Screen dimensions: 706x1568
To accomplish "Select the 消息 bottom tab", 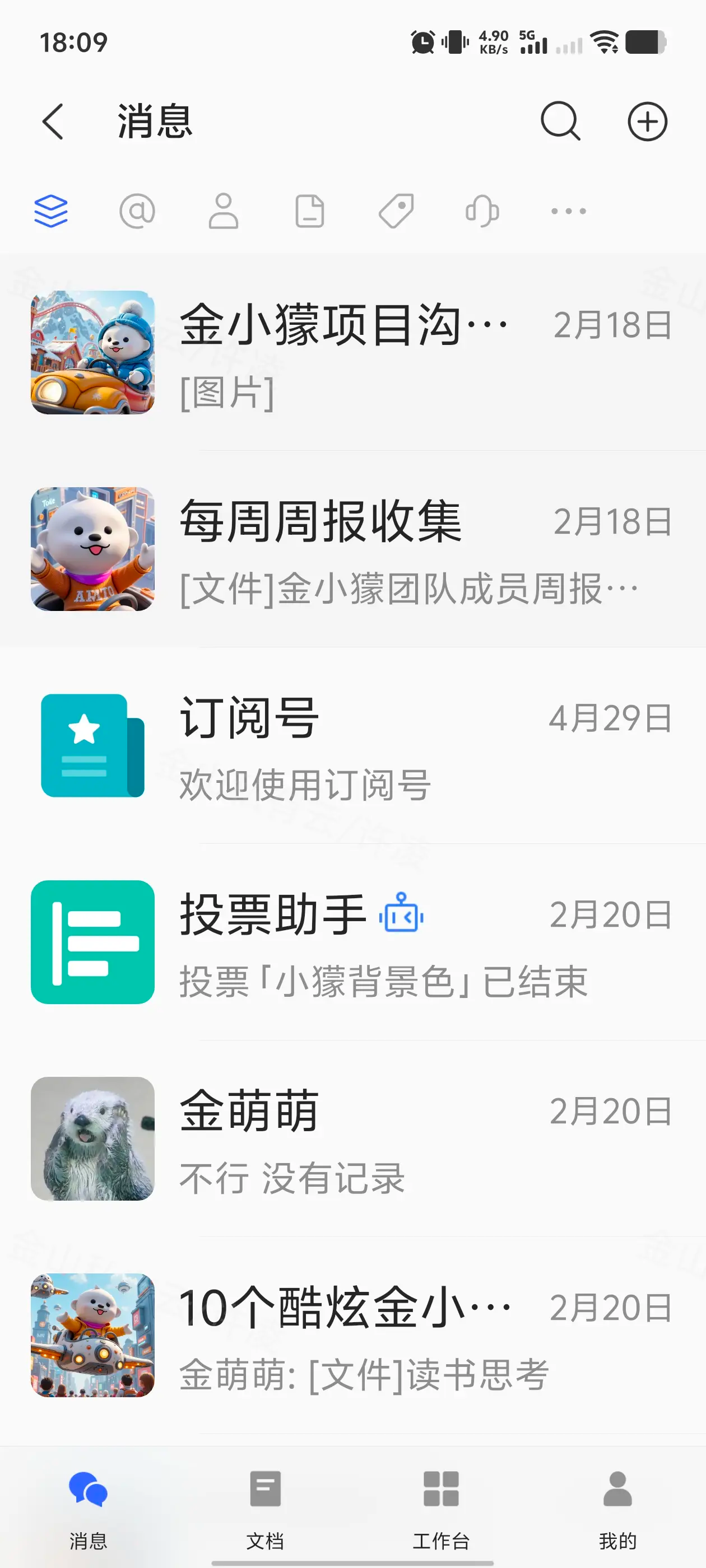I will [x=89, y=1506].
